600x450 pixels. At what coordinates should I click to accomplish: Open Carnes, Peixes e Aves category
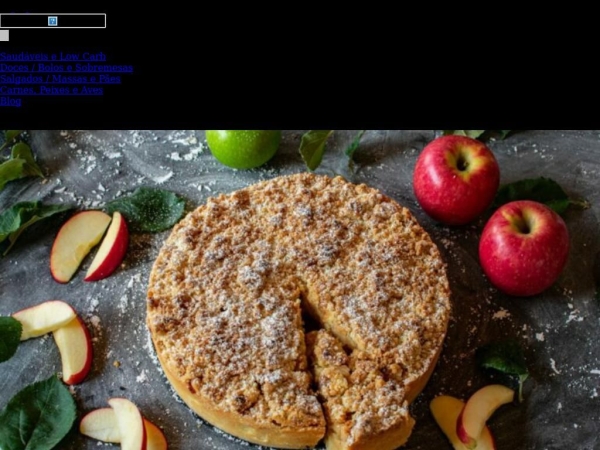coord(51,90)
